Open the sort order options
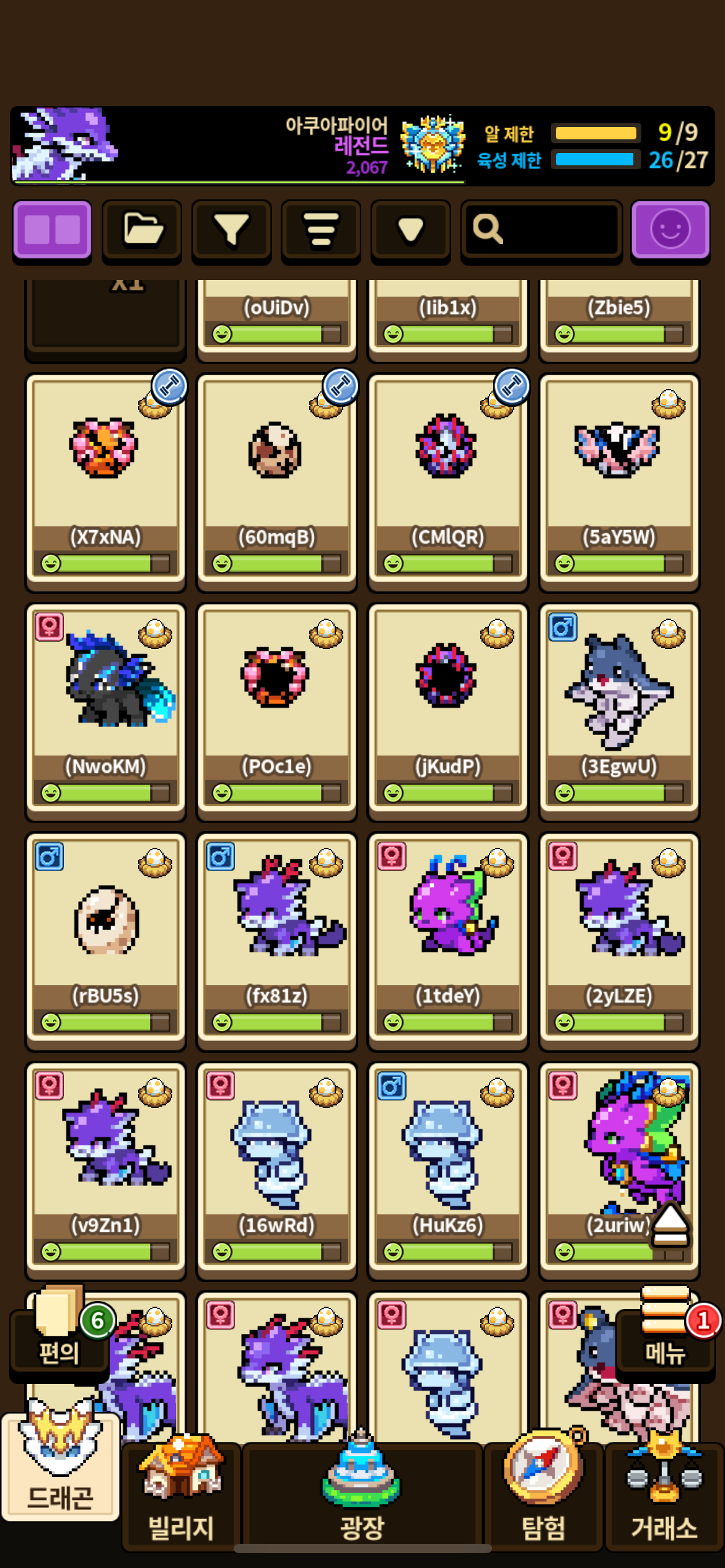This screenshot has height=1568, width=725. pos(320,229)
